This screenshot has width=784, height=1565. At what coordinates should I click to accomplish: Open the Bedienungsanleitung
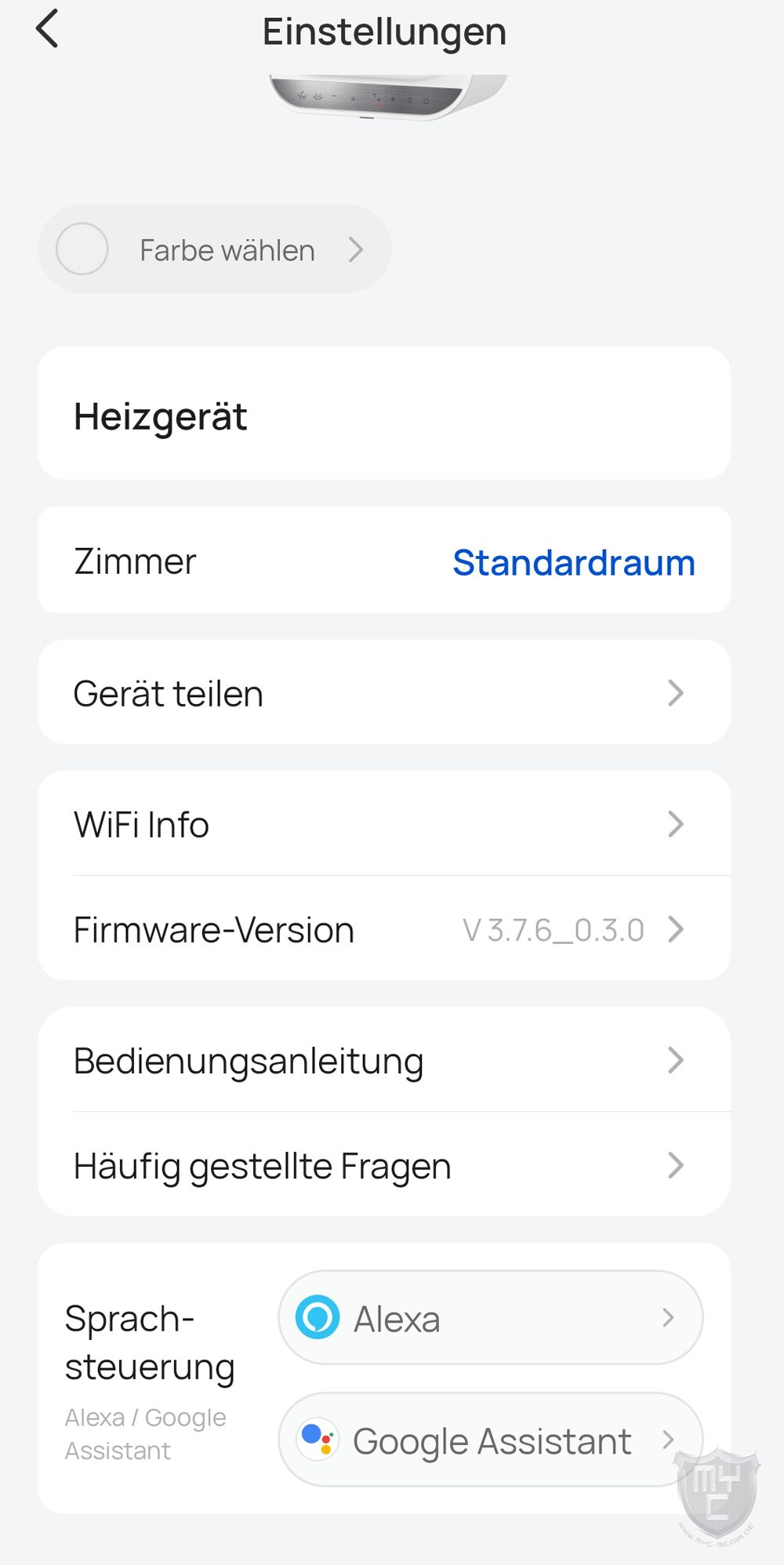point(383,1061)
